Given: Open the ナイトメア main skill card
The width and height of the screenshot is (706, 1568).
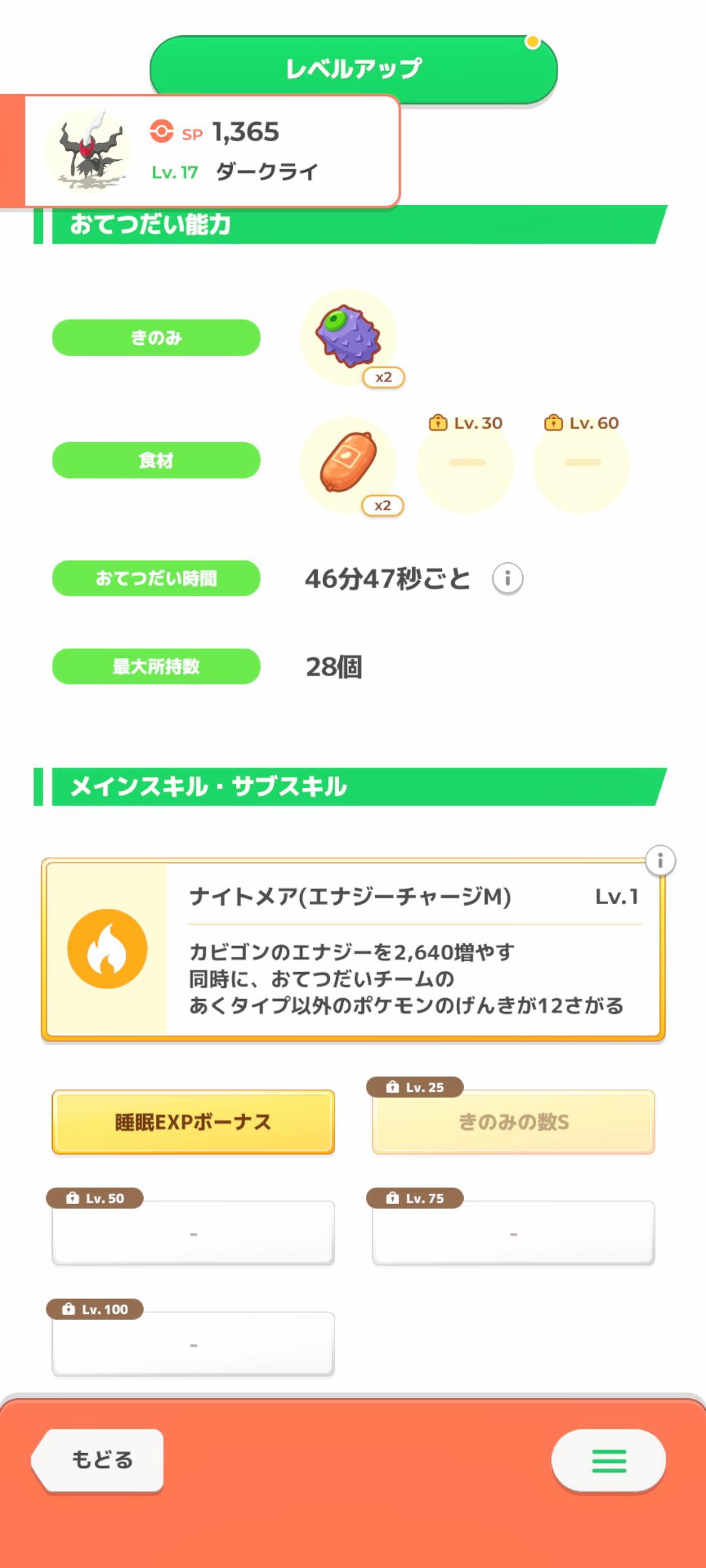Looking at the screenshot, I should (353, 949).
